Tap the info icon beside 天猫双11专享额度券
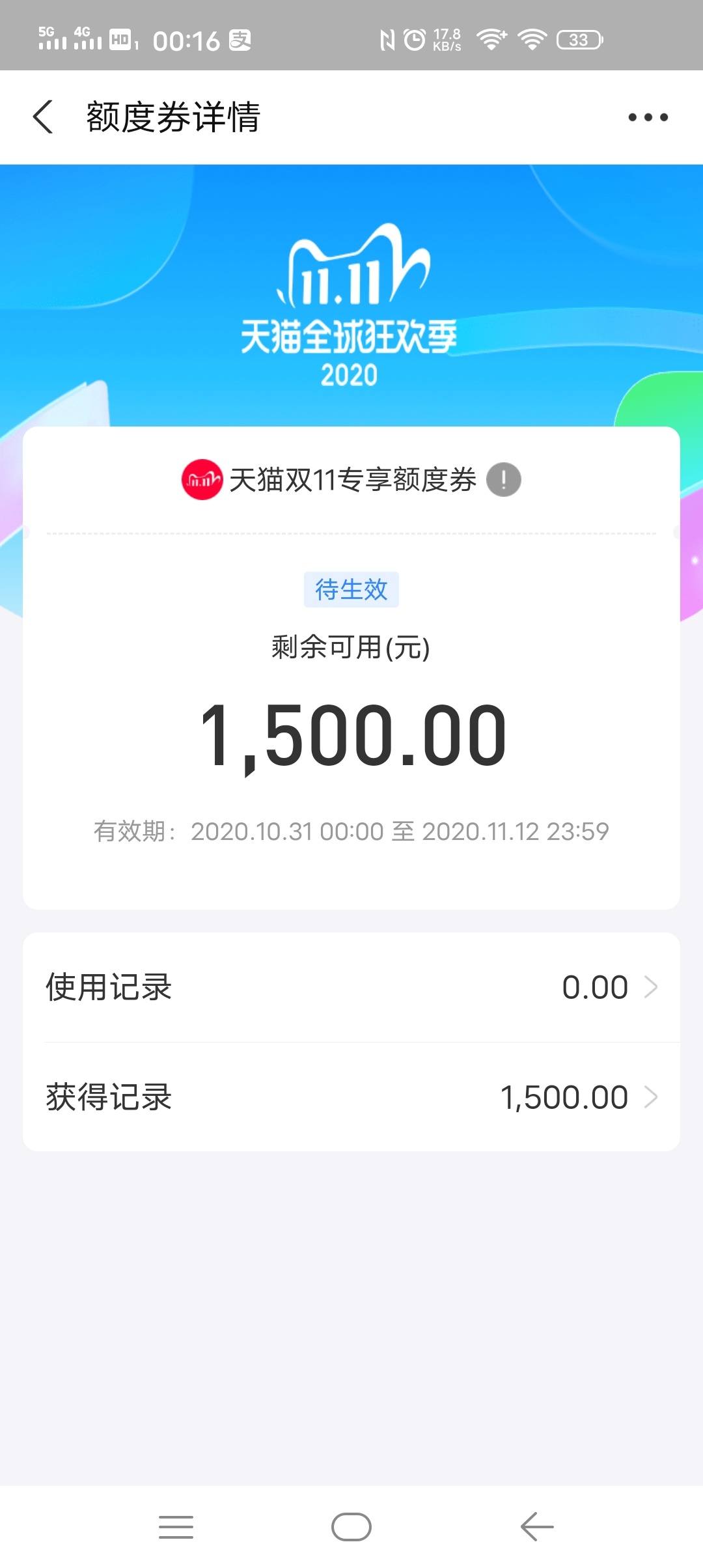This screenshot has height=1568, width=703. click(x=504, y=480)
